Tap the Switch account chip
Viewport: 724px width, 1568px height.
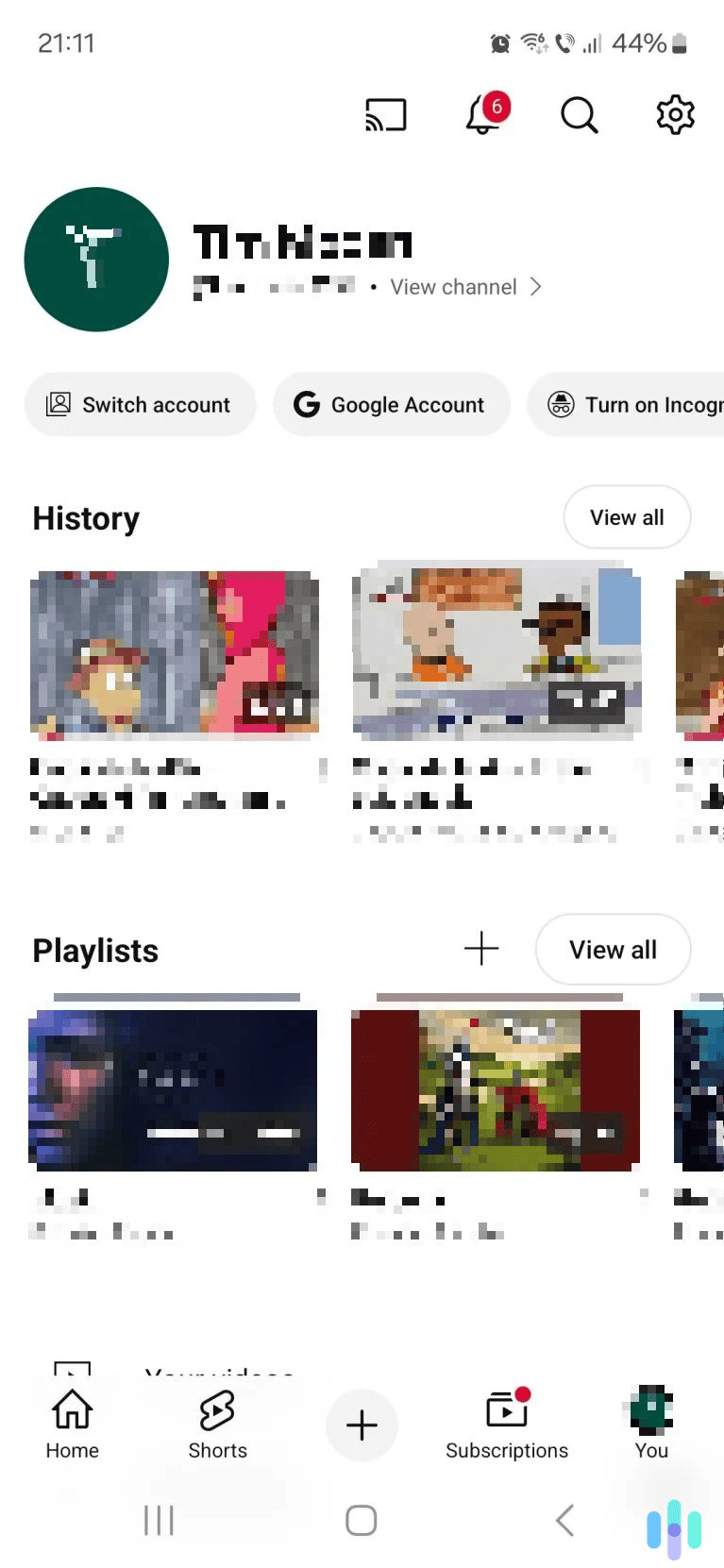coord(140,405)
